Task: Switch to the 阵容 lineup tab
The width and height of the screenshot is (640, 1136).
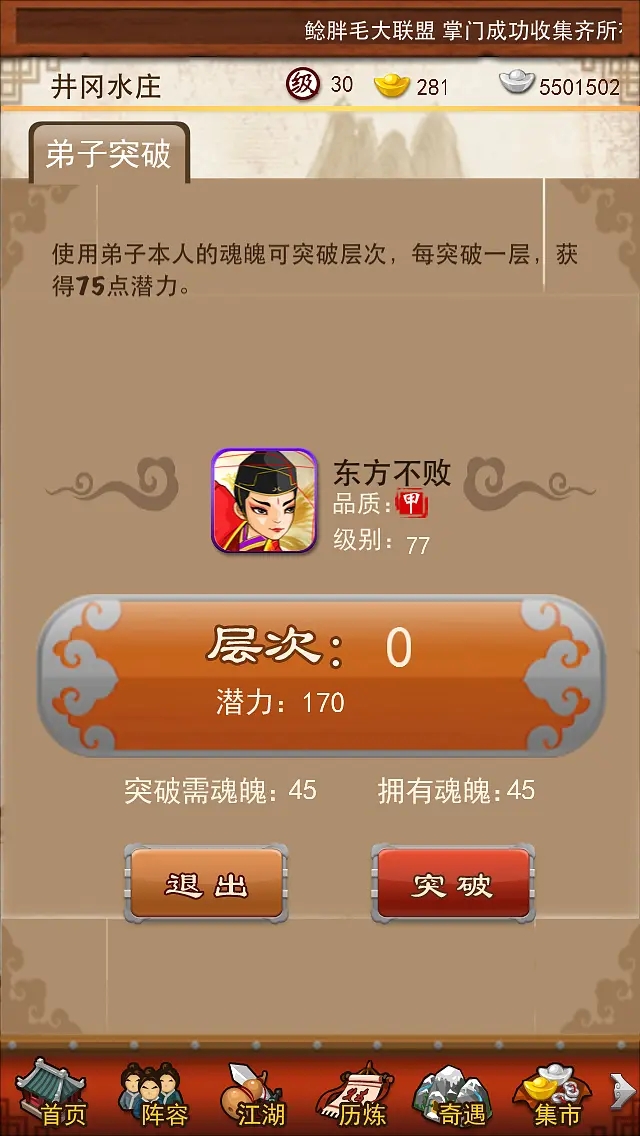Action: (153, 1094)
